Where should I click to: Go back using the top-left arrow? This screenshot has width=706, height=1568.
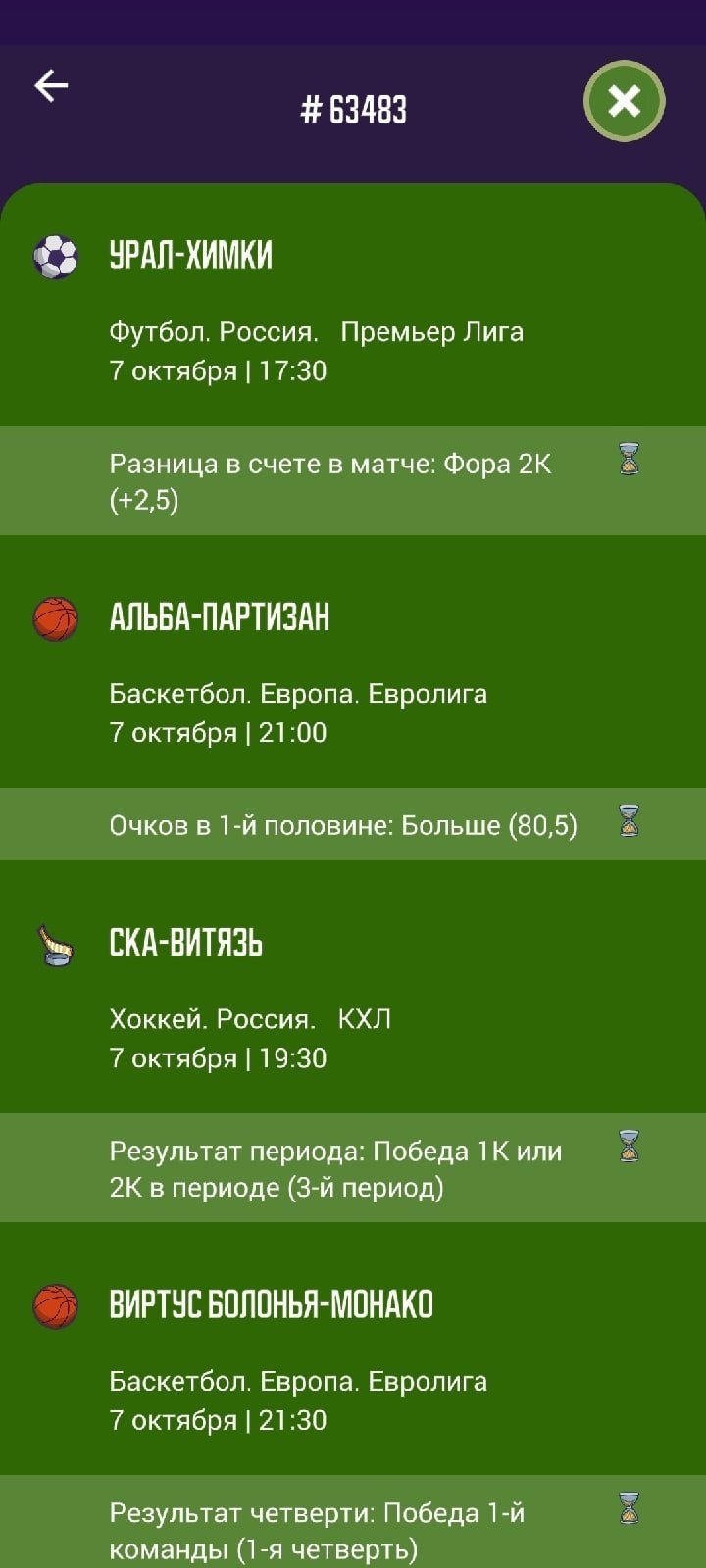pyautogui.click(x=51, y=86)
